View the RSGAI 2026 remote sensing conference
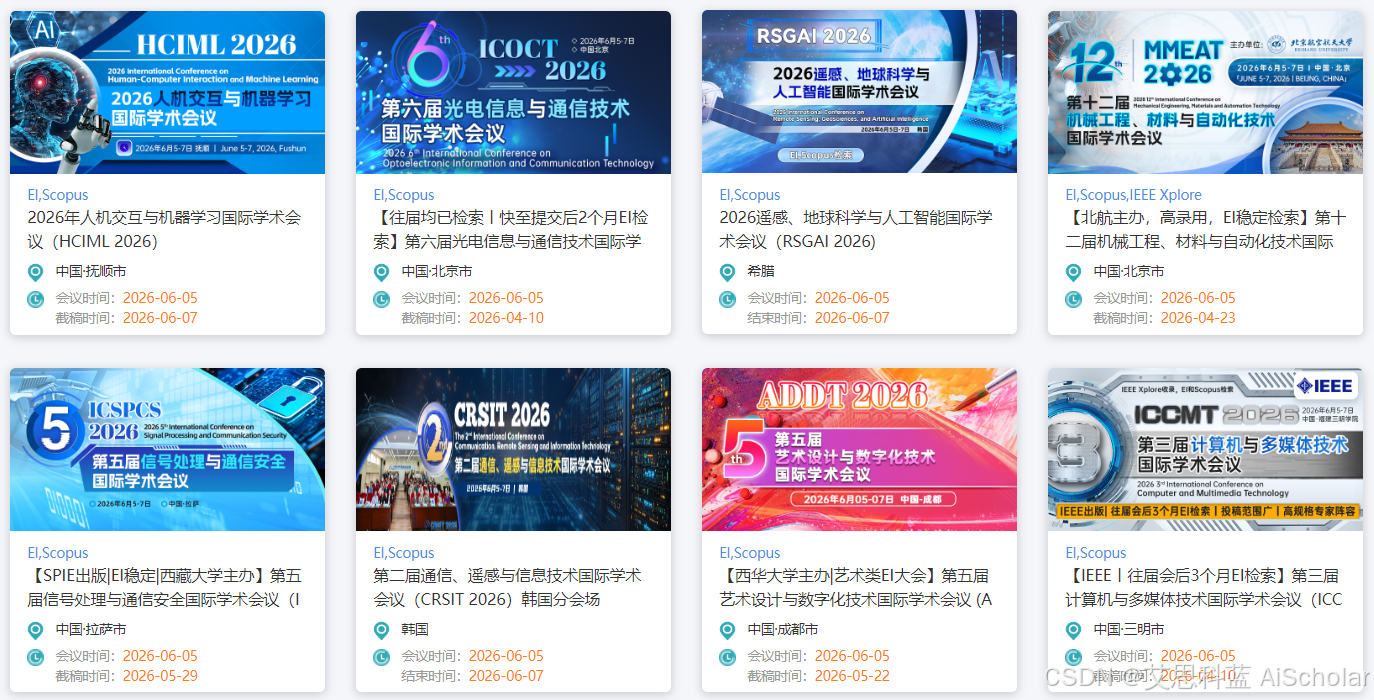1374x700 pixels. pyautogui.click(x=859, y=172)
